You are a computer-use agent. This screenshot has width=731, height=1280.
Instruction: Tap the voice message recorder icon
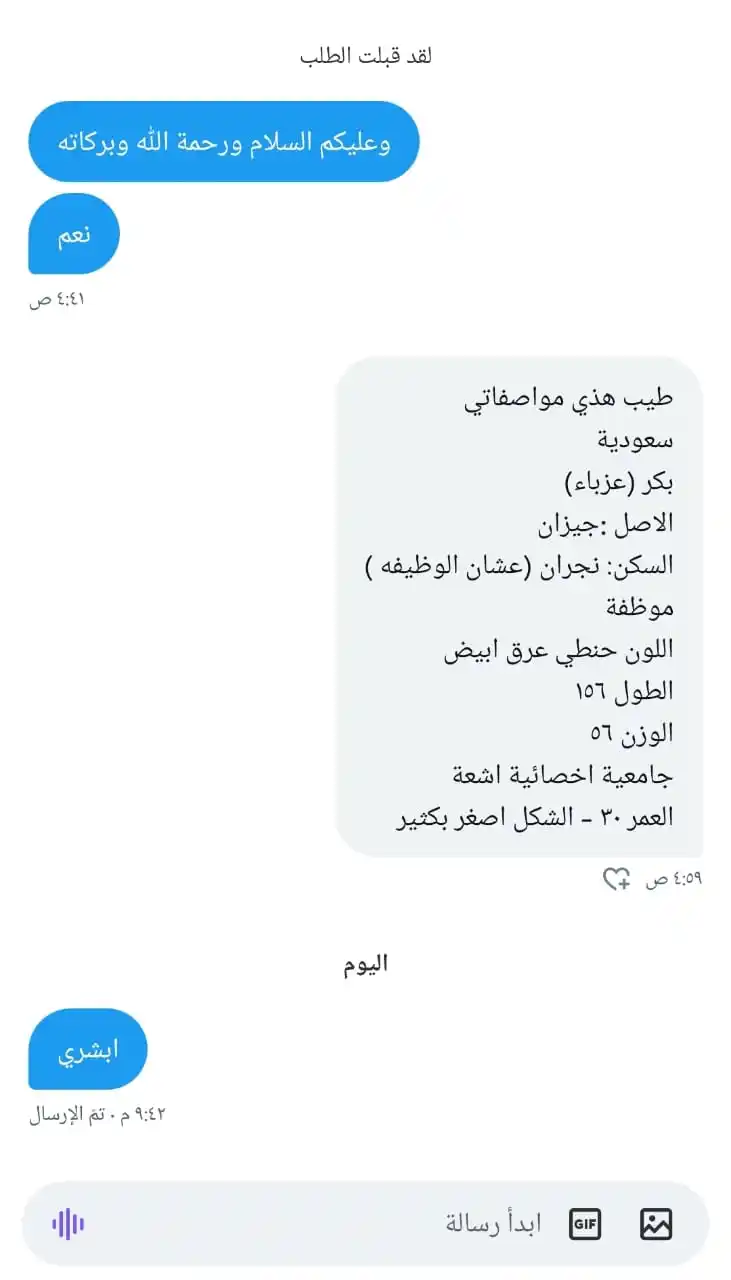click(68, 1224)
